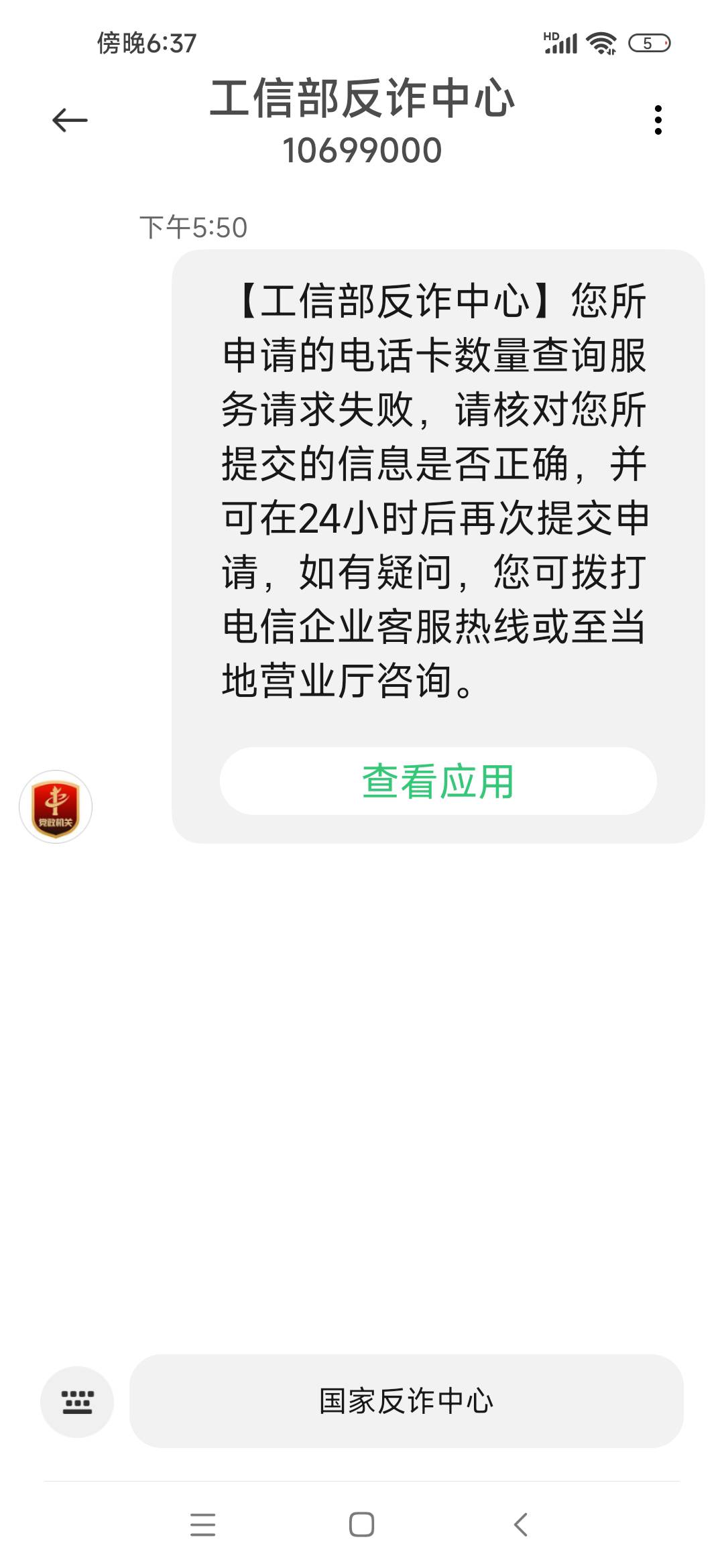The width and height of the screenshot is (724, 1568).
Task: Tap the 查看应用 button
Action: tap(438, 781)
